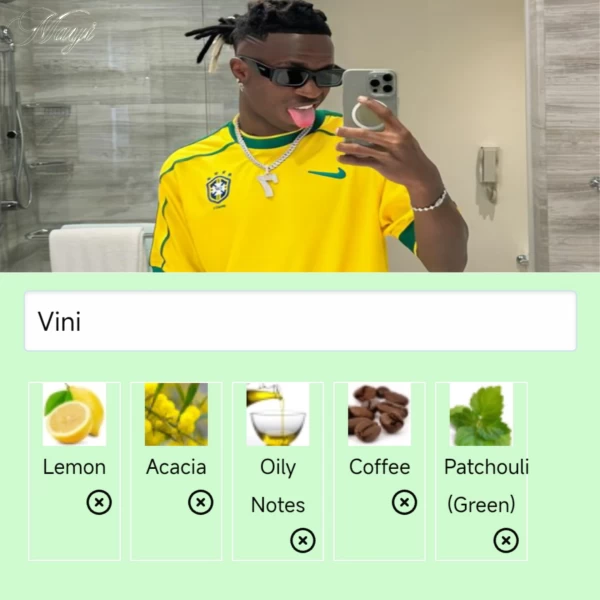Remove the Patchouli (Green) note
Screen dimensions: 600x600
(506, 541)
